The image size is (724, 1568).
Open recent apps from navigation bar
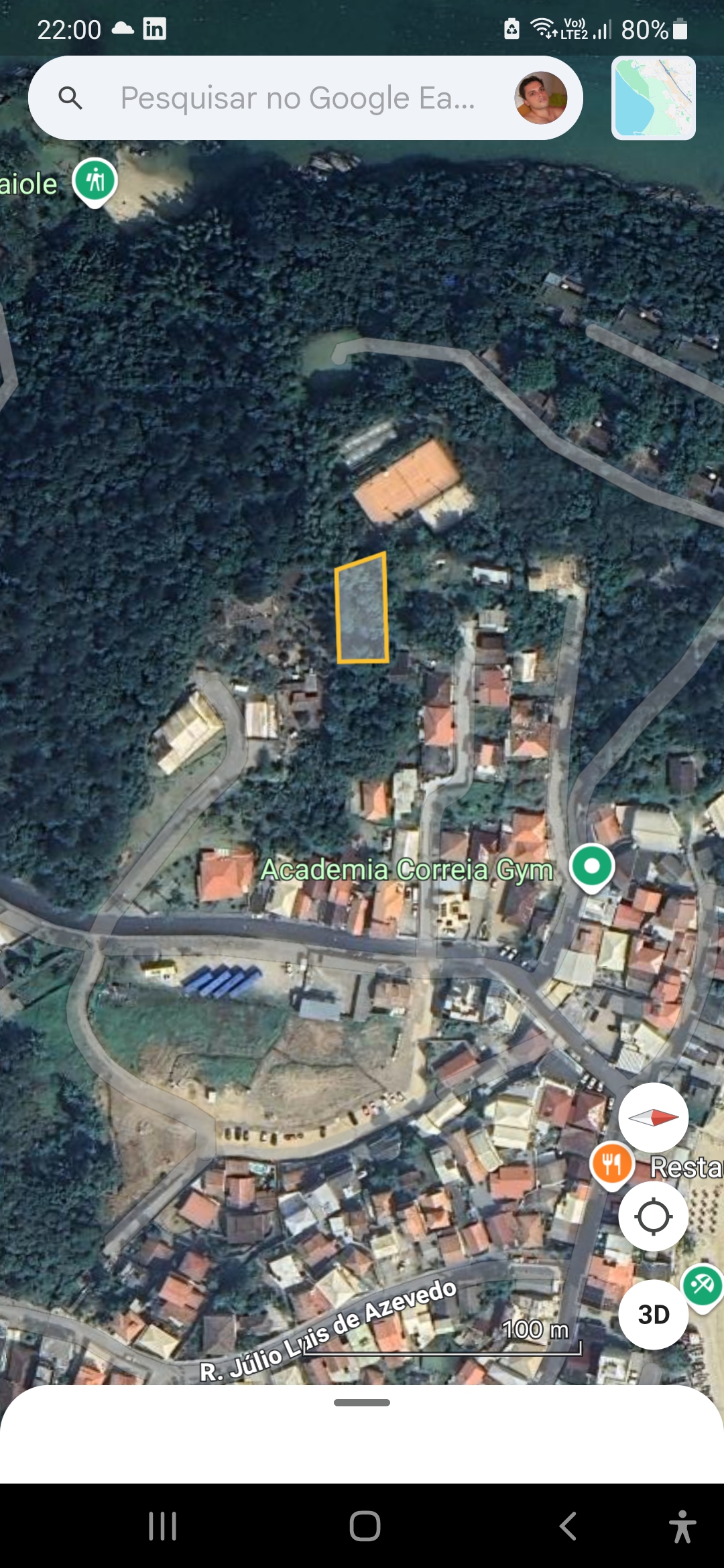(162, 1526)
